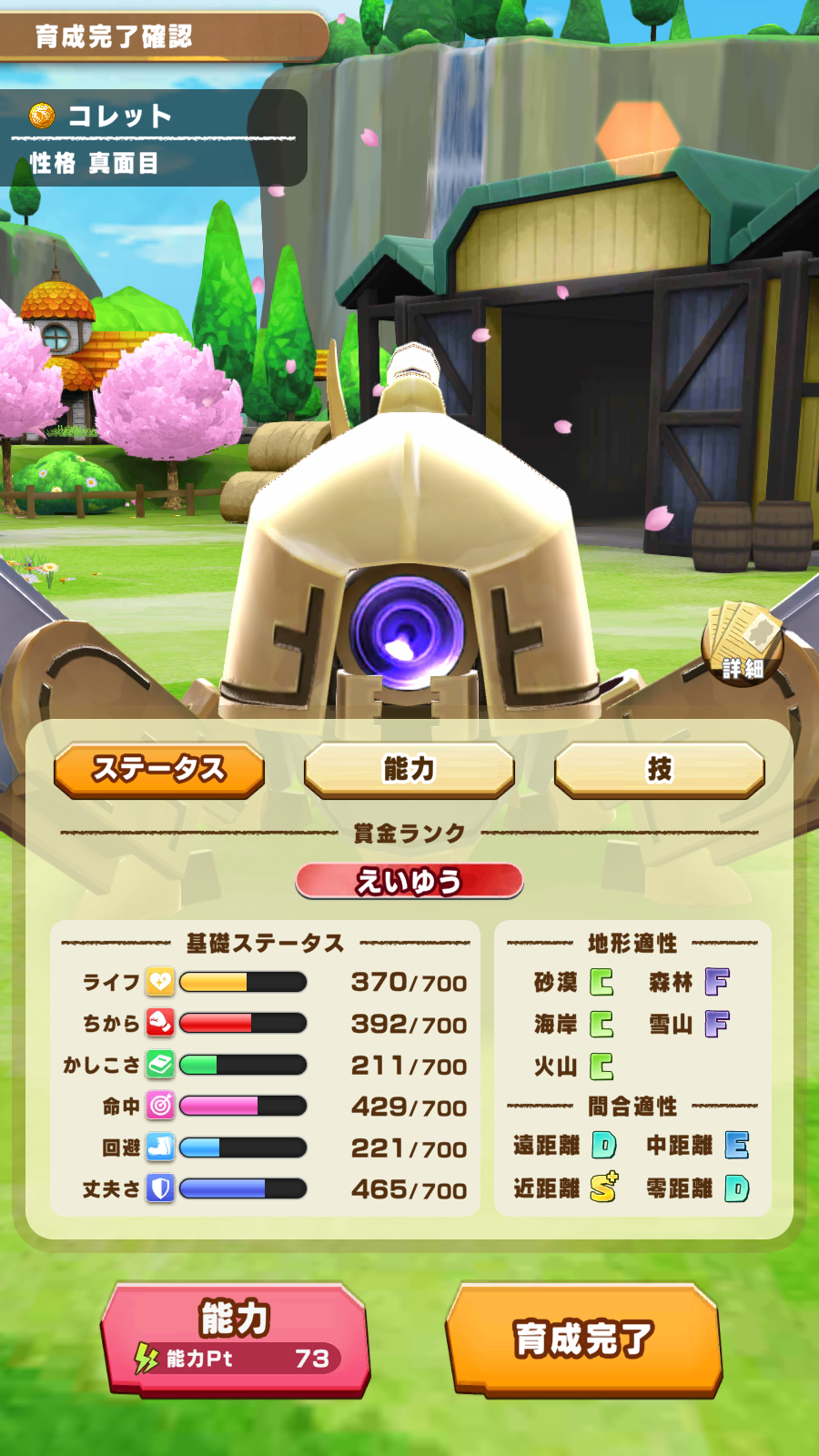The height and width of the screenshot is (1456, 819).
Task: Switch to the 能力 tab
Action: [x=409, y=770]
